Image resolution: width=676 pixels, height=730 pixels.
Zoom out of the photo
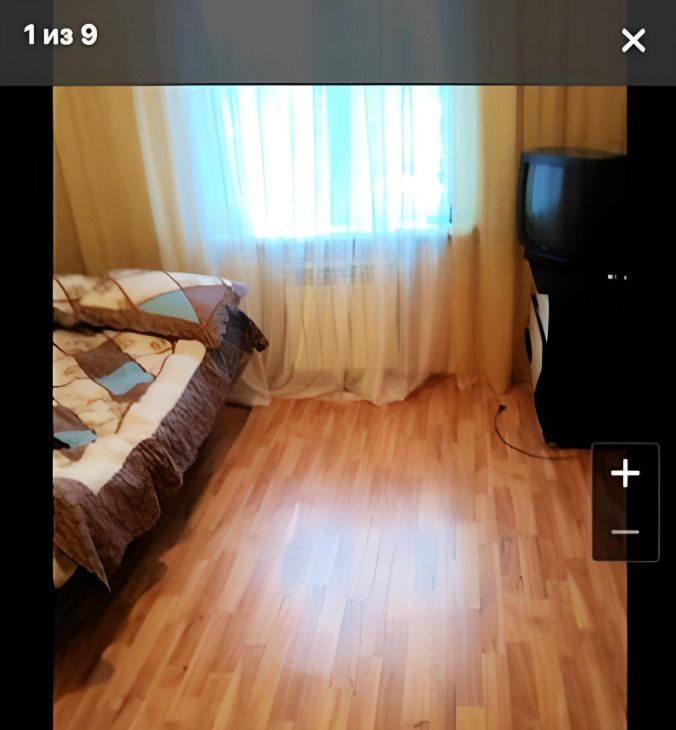point(625,532)
